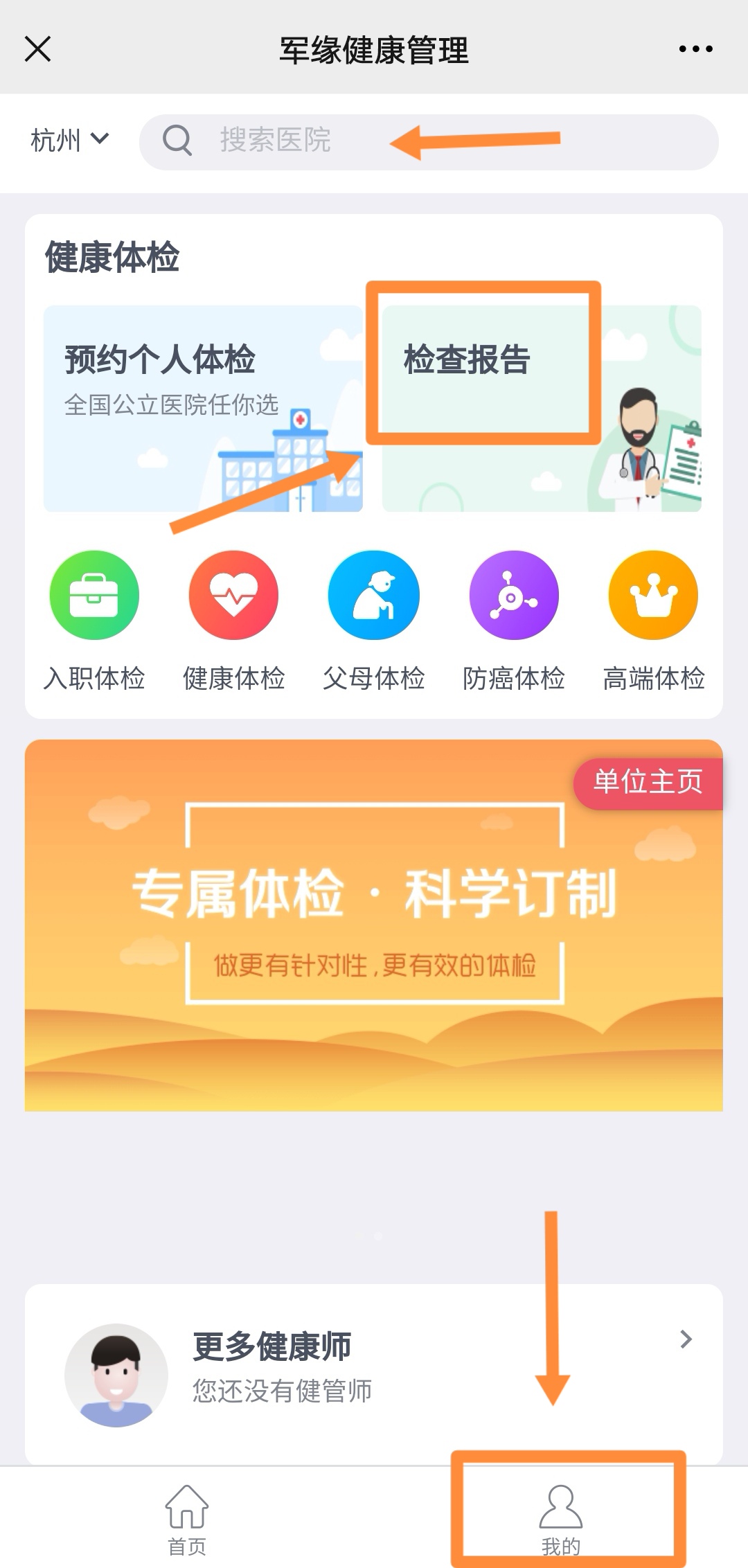The height and width of the screenshot is (1568, 748).
Task: Tap the 搜索医院 search field
Action: pyautogui.click(x=428, y=142)
